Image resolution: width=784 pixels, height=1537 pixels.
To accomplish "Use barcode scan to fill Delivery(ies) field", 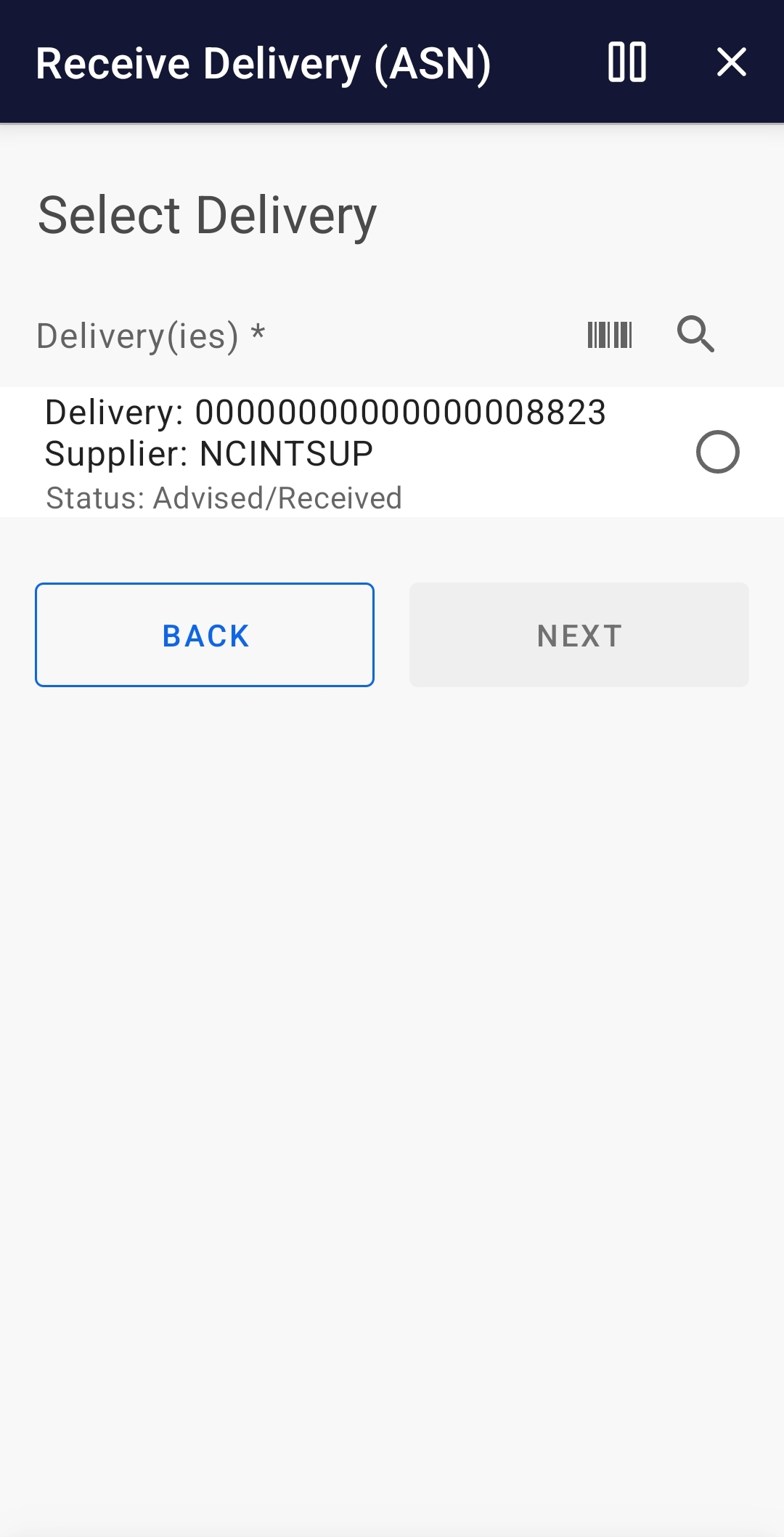I will [x=608, y=335].
